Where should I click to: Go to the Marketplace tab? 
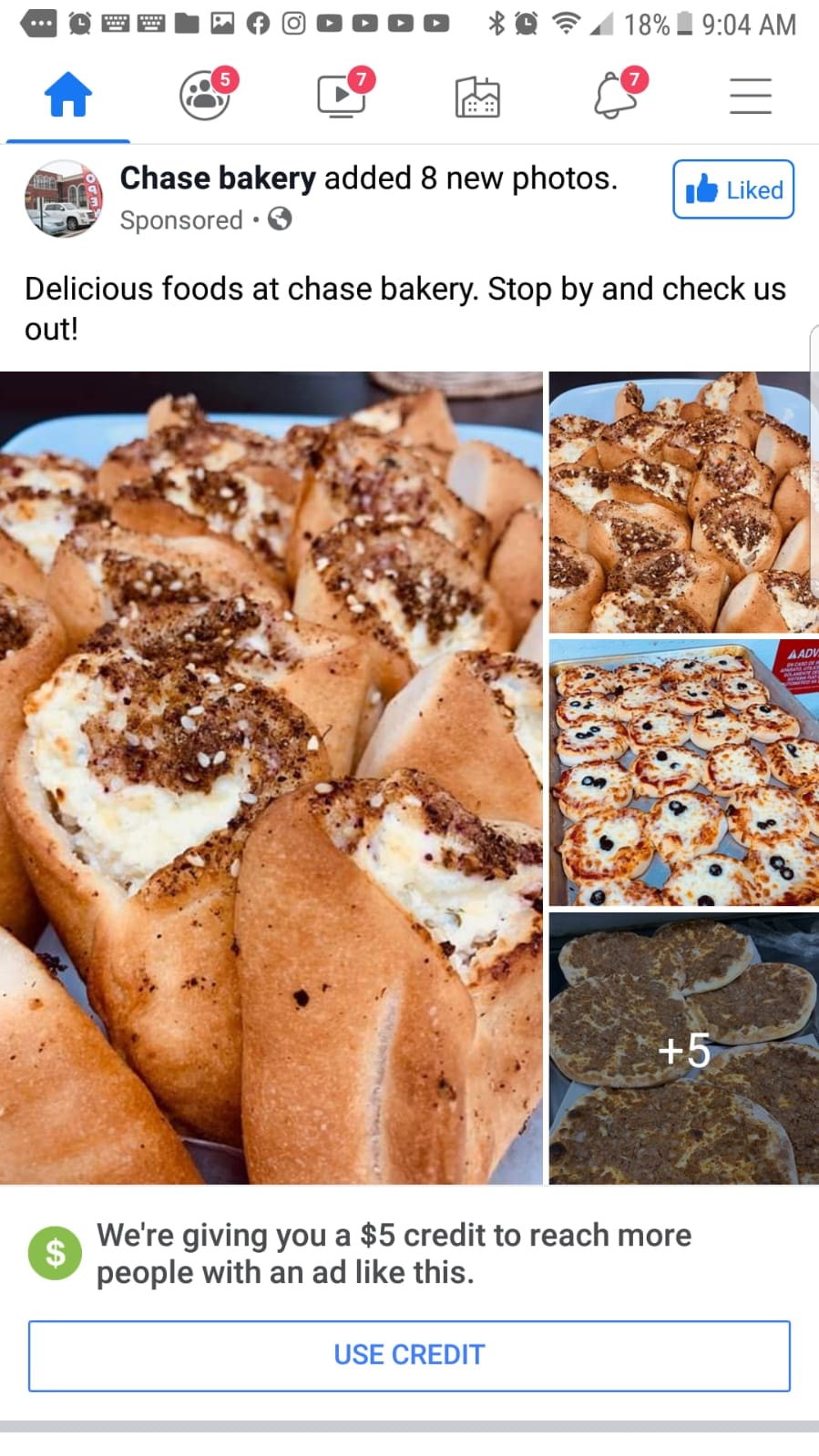pos(477,96)
